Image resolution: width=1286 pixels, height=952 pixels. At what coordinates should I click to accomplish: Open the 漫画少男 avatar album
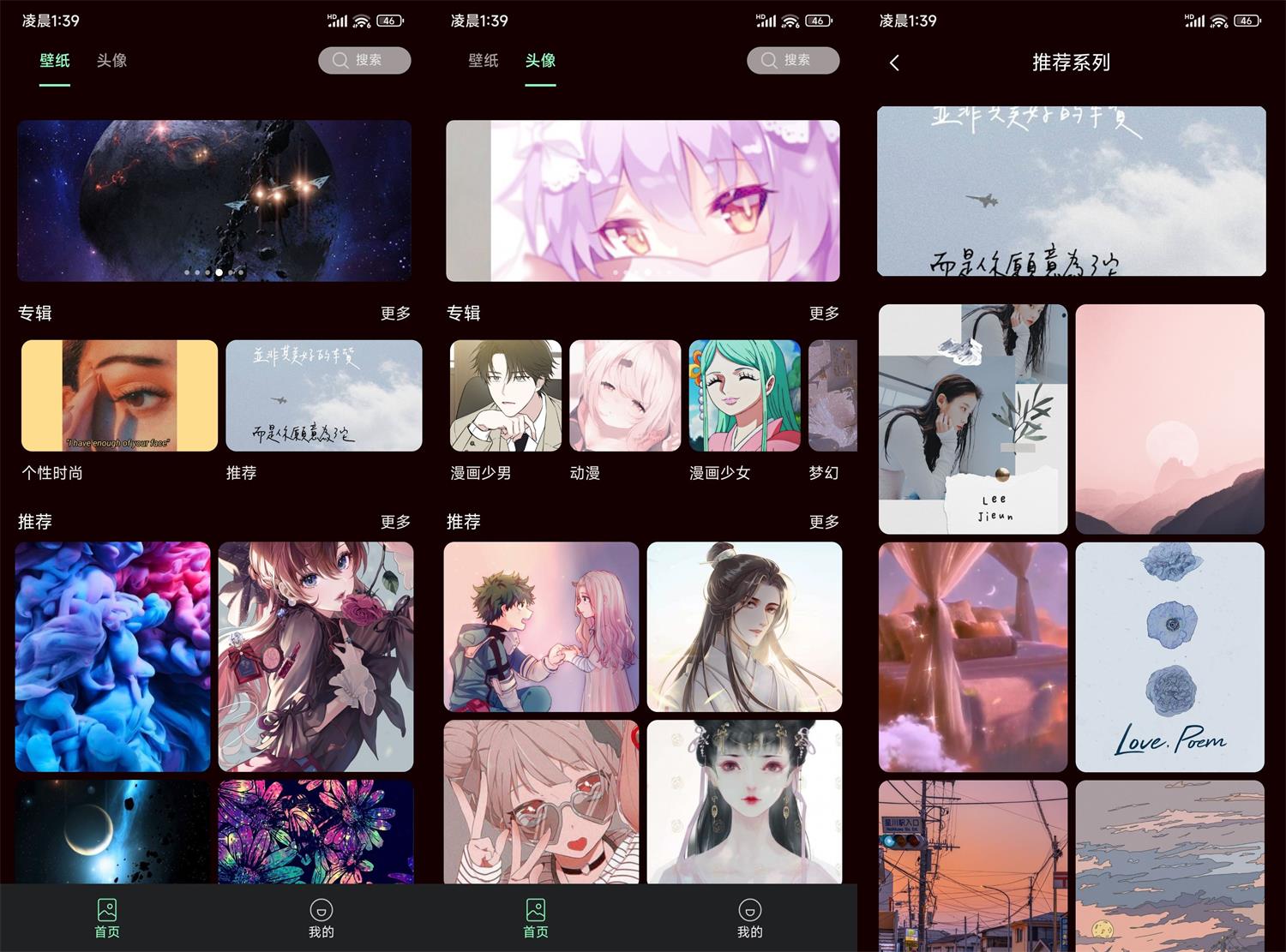(x=505, y=396)
